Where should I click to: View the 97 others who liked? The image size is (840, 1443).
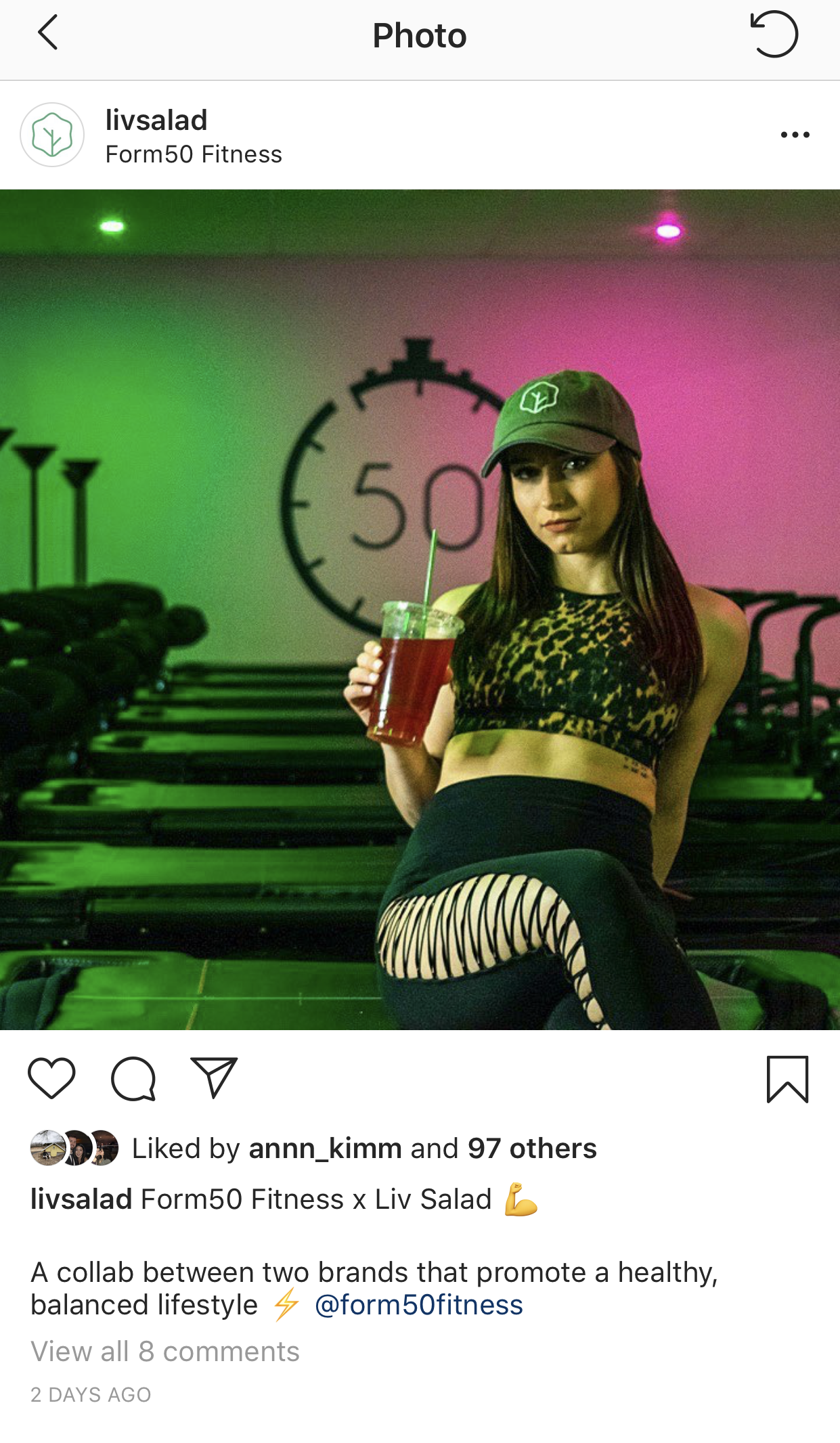point(532,1149)
